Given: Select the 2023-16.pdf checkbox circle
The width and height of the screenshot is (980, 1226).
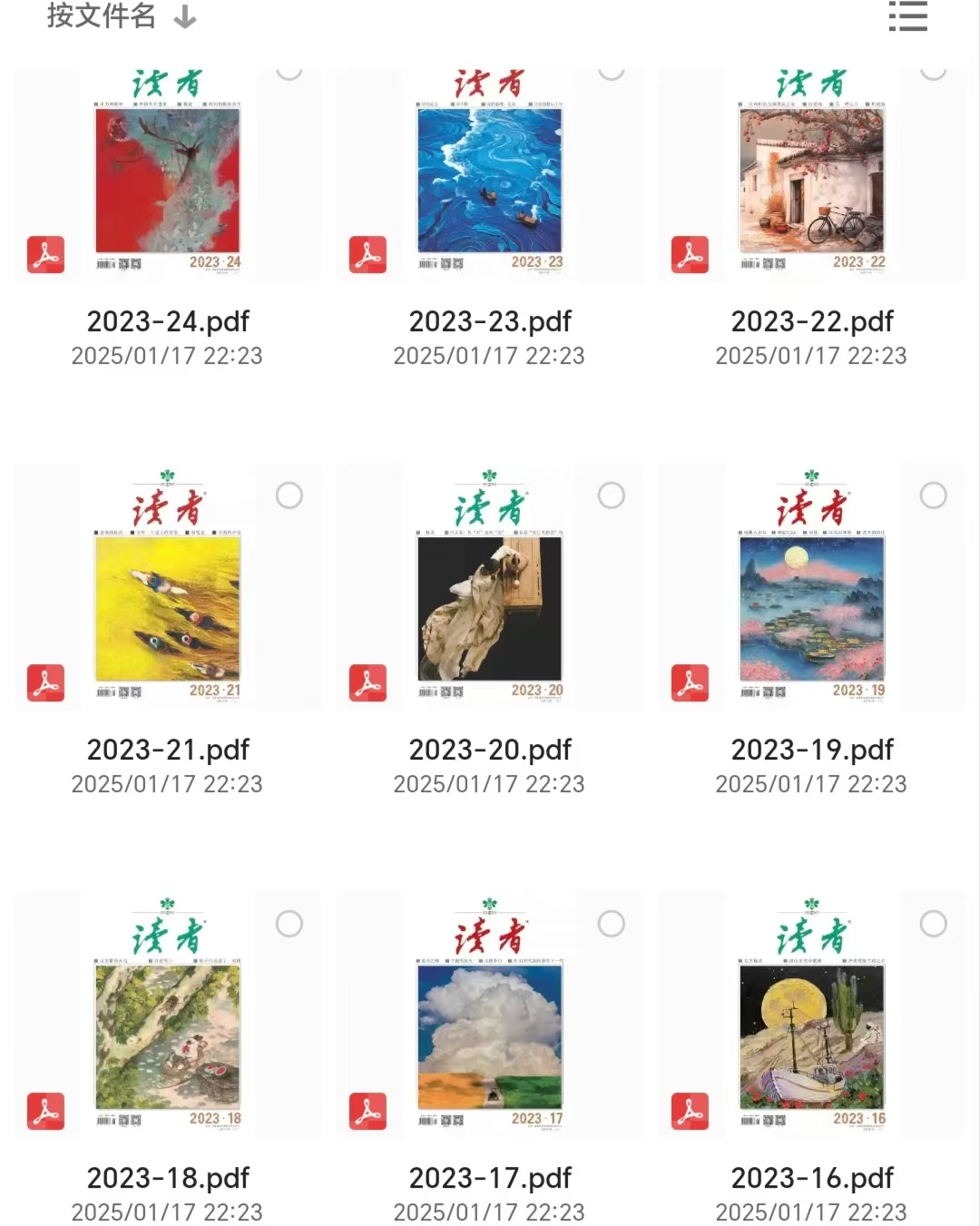Looking at the screenshot, I should 934,924.
